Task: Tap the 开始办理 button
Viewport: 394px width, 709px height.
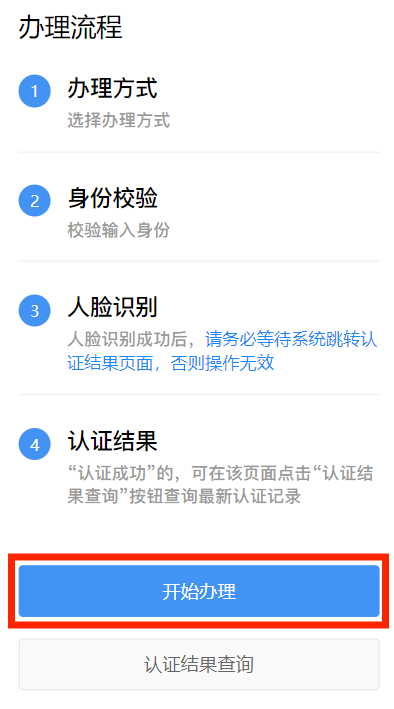Action: click(x=199, y=591)
